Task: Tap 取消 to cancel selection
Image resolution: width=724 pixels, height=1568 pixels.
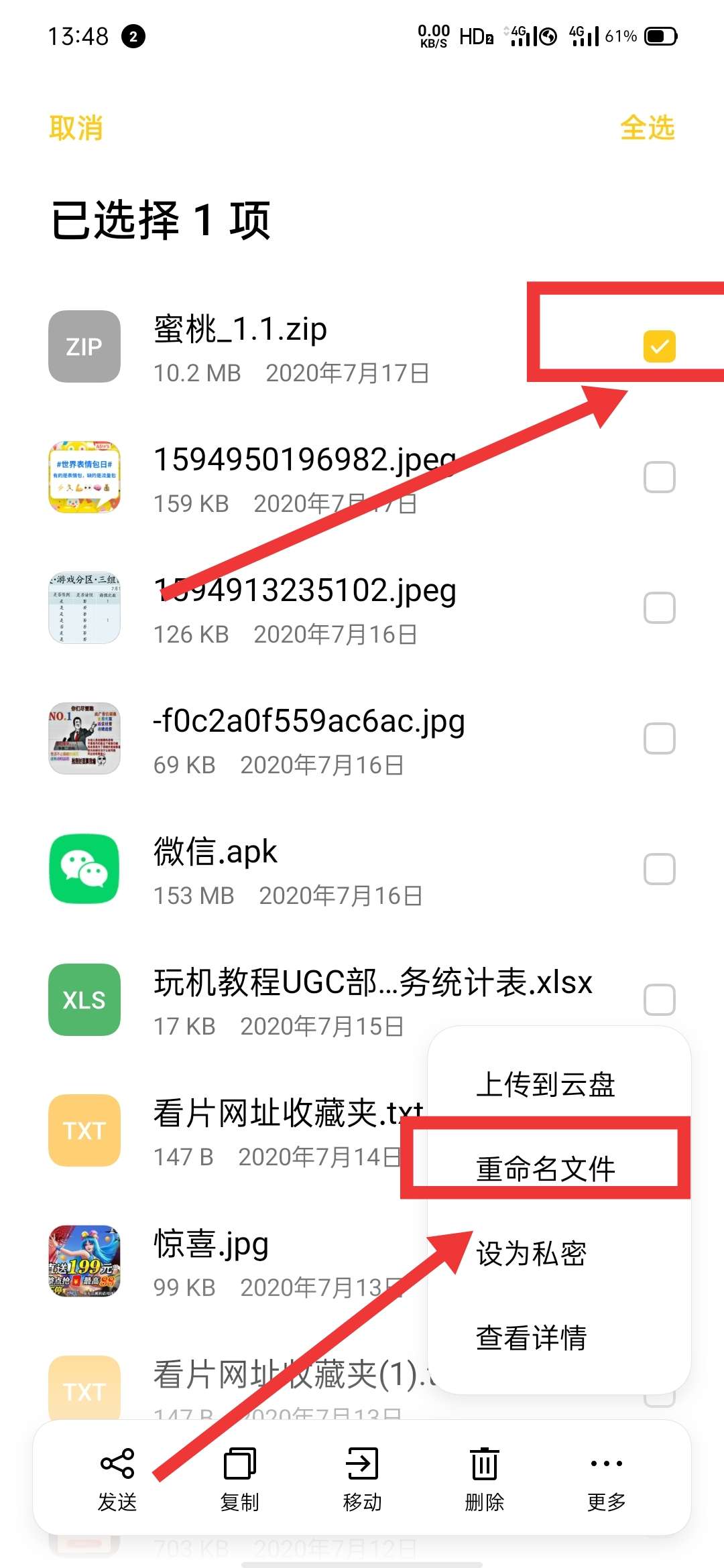Action: pyautogui.click(x=76, y=128)
